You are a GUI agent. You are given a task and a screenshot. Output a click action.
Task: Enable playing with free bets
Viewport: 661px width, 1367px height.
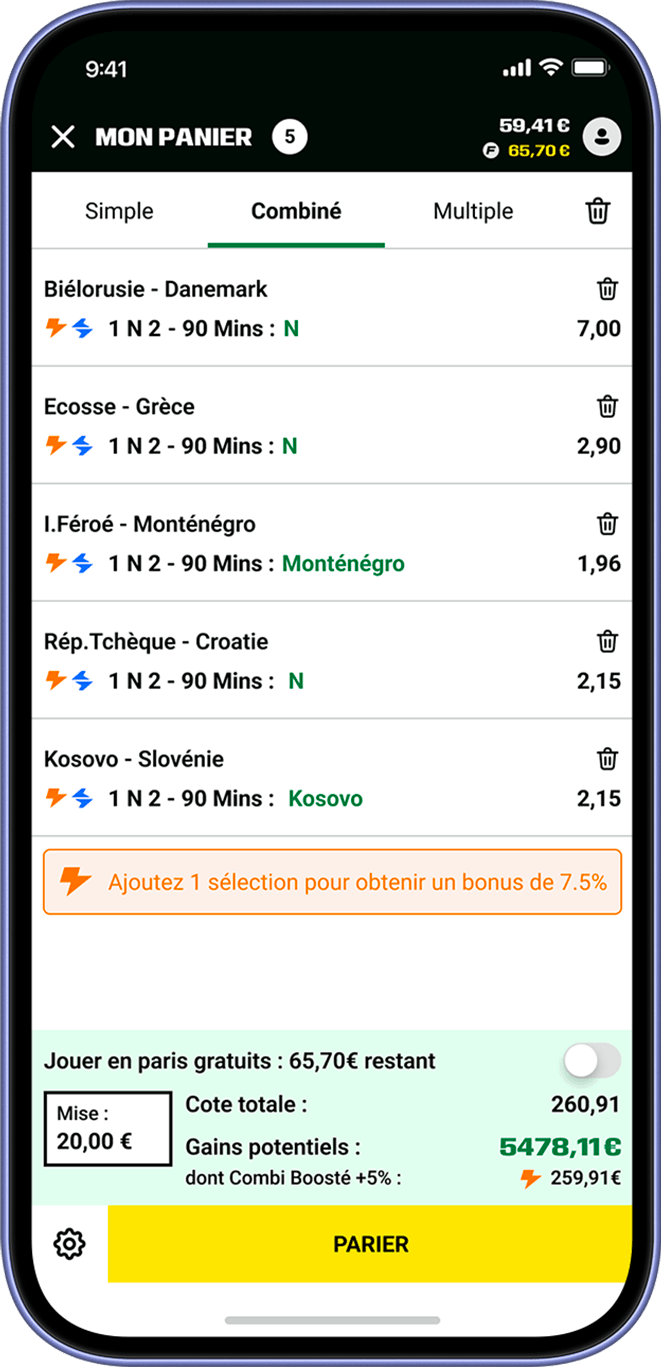coord(591,1061)
